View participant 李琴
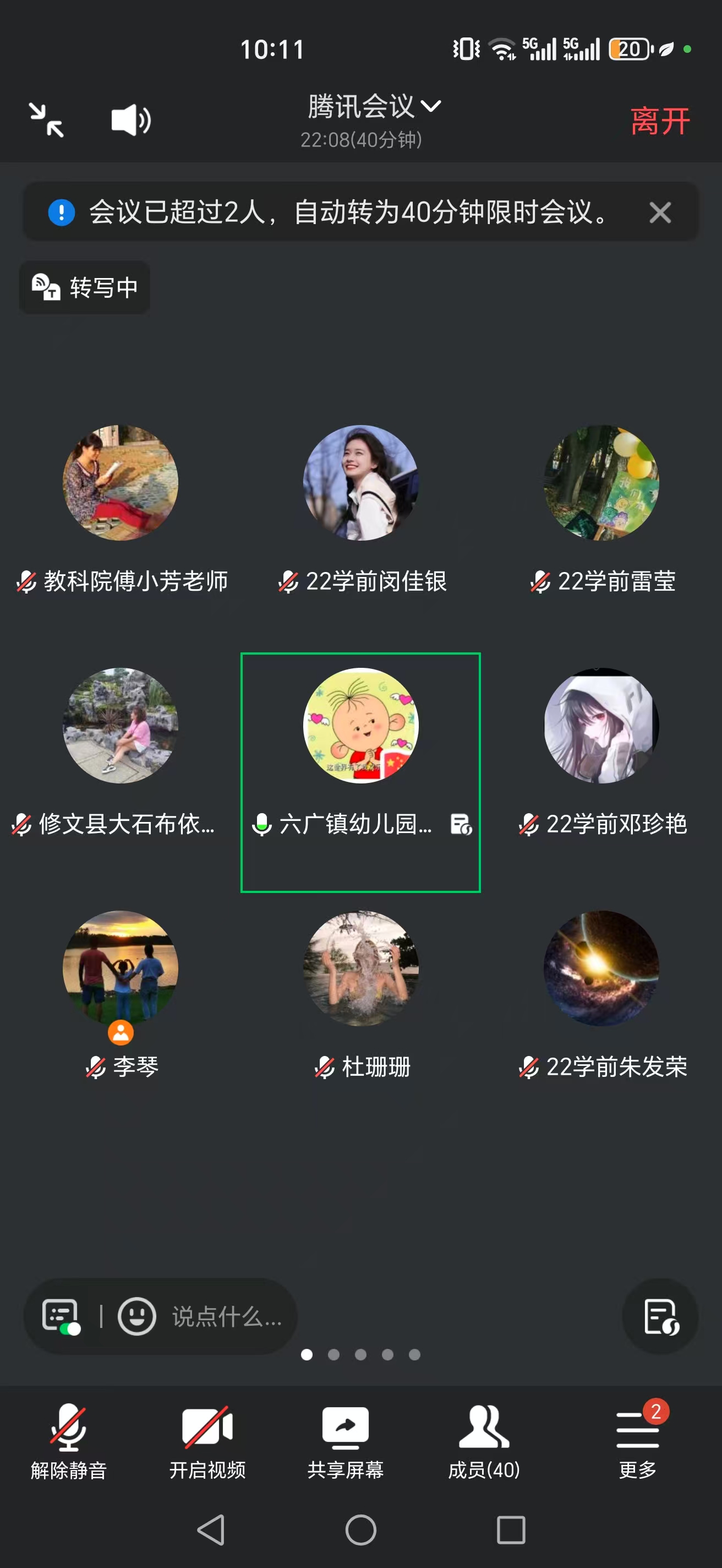This screenshot has height=1568, width=722. (121, 968)
